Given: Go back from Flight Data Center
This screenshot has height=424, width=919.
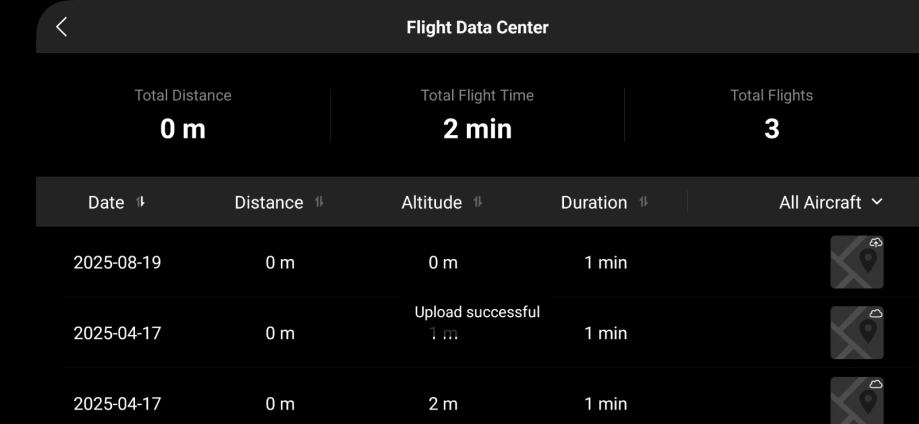Looking at the screenshot, I should coord(62,27).
